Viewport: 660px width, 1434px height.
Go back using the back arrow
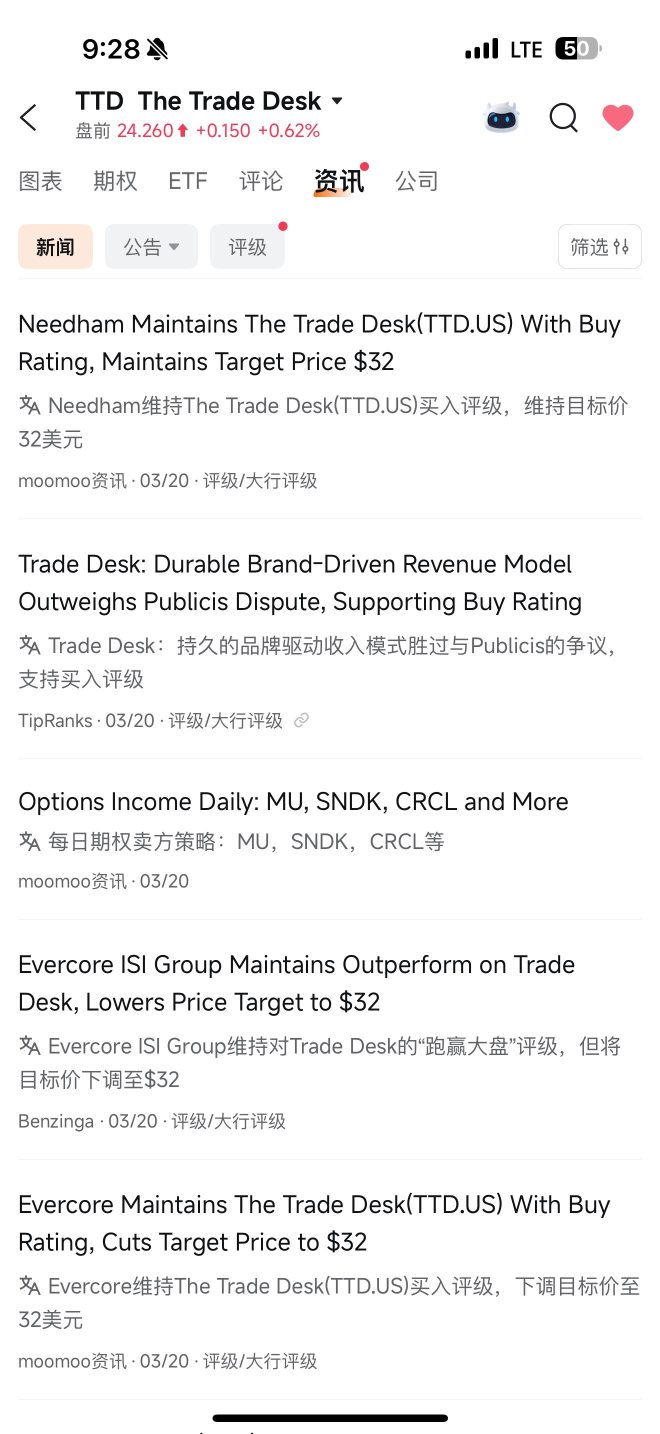(29, 118)
